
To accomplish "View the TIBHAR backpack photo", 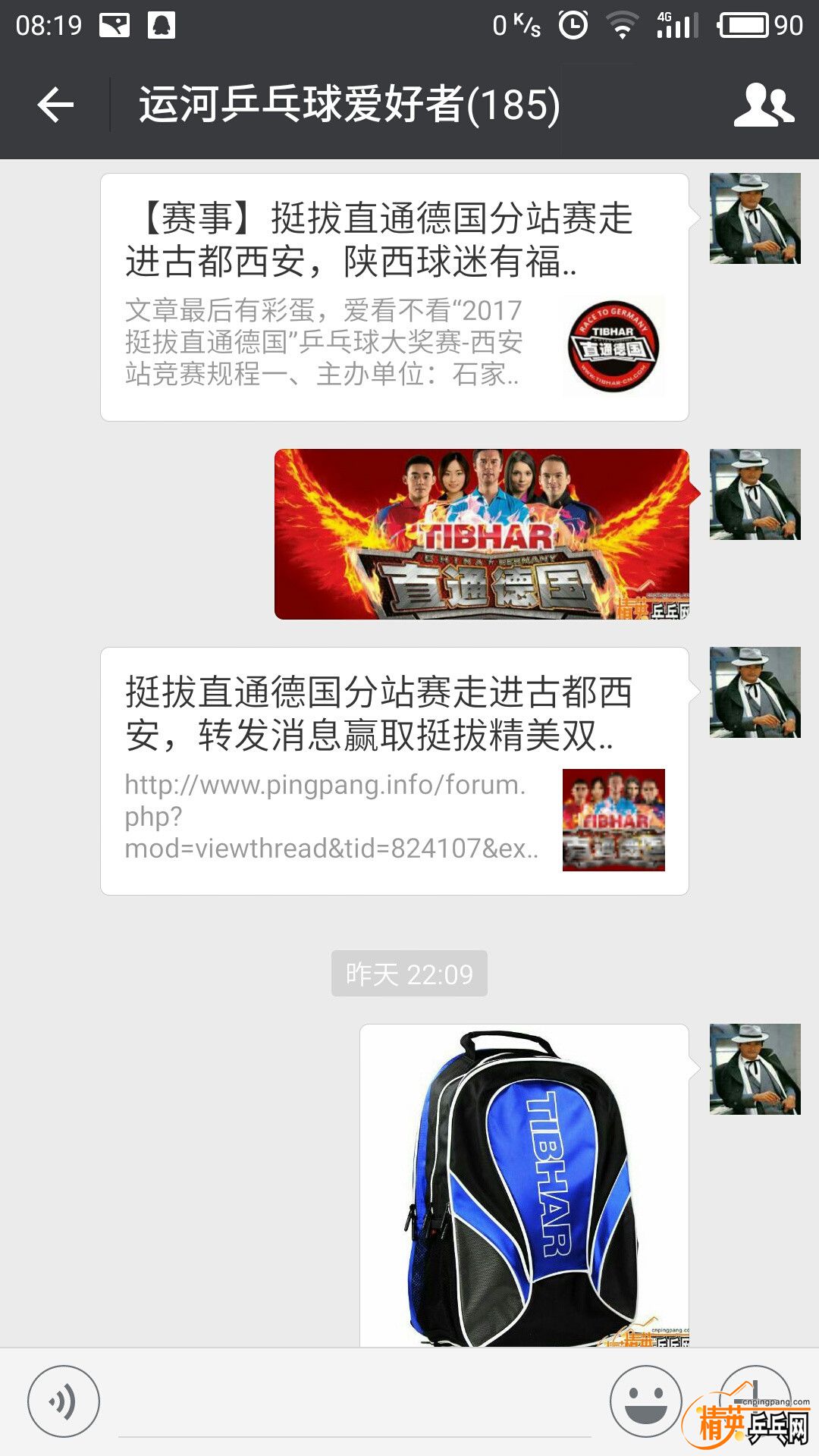I will point(524,1185).
